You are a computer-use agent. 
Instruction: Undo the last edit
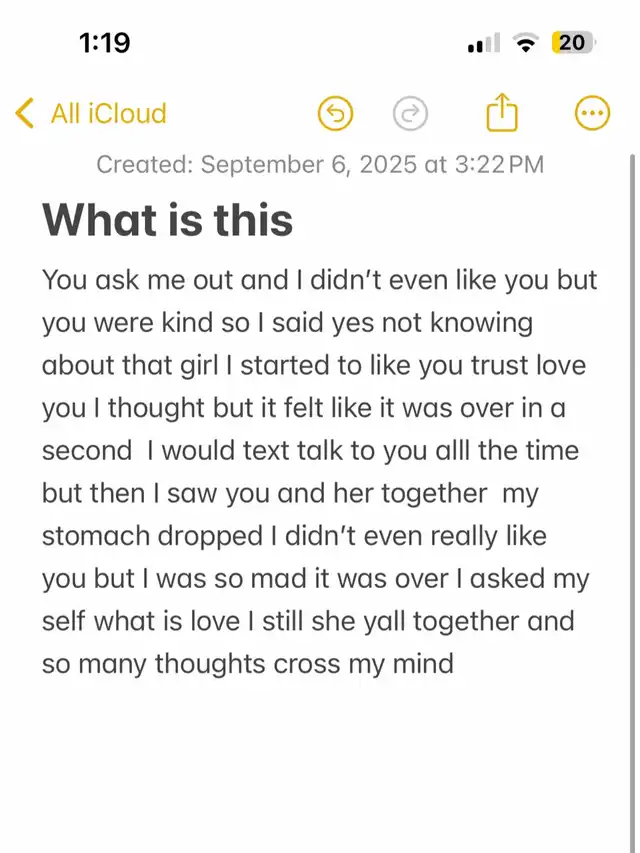335,113
